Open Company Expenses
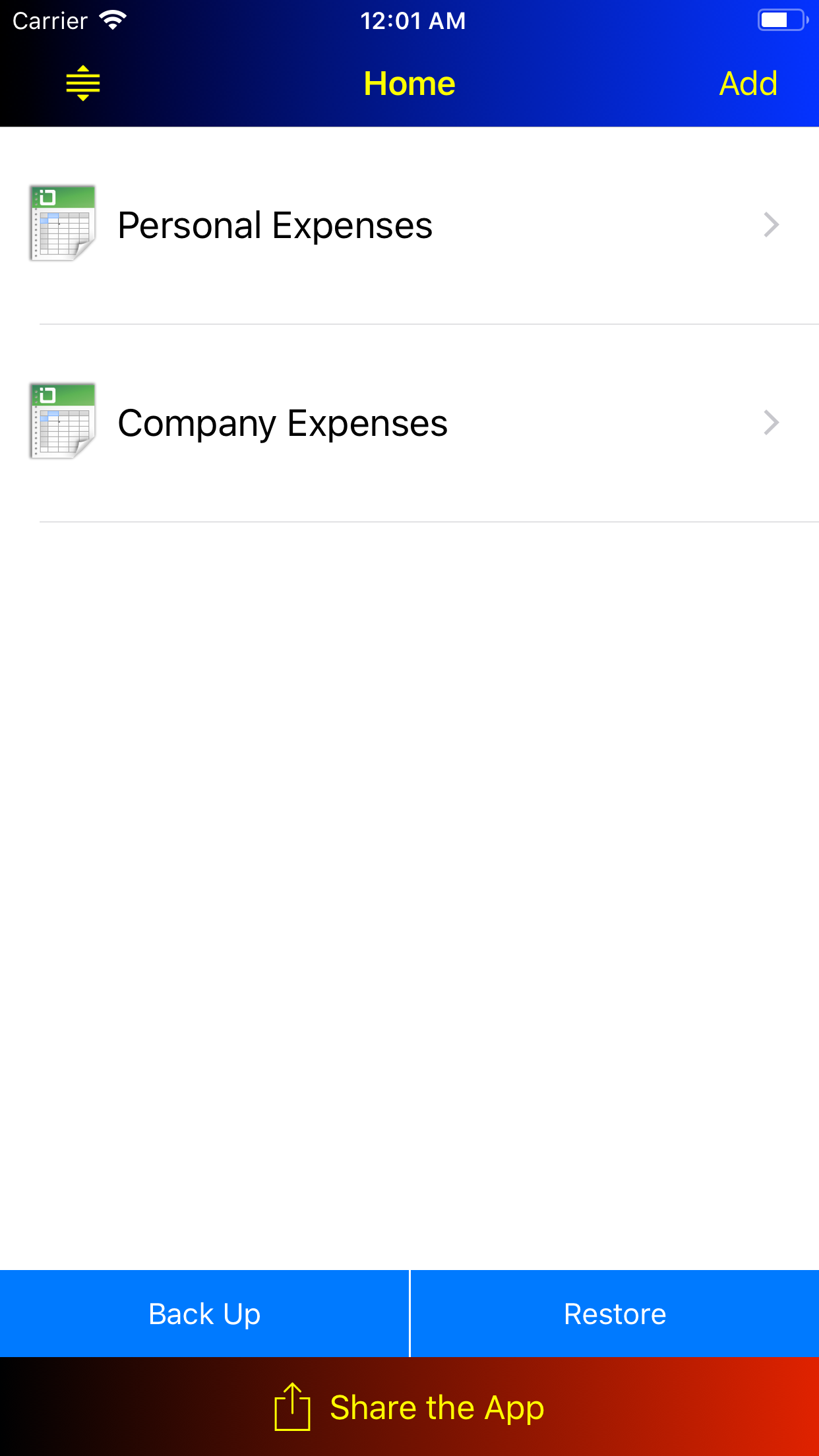Image resolution: width=819 pixels, height=1456 pixels. 409,423
